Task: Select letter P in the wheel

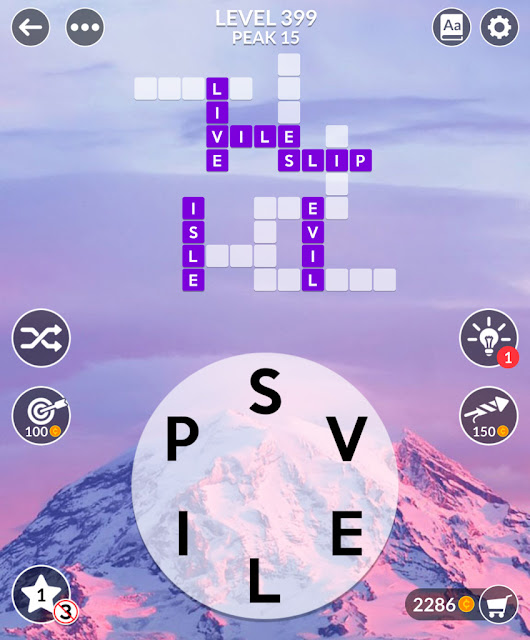Action: [x=182, y=440]
